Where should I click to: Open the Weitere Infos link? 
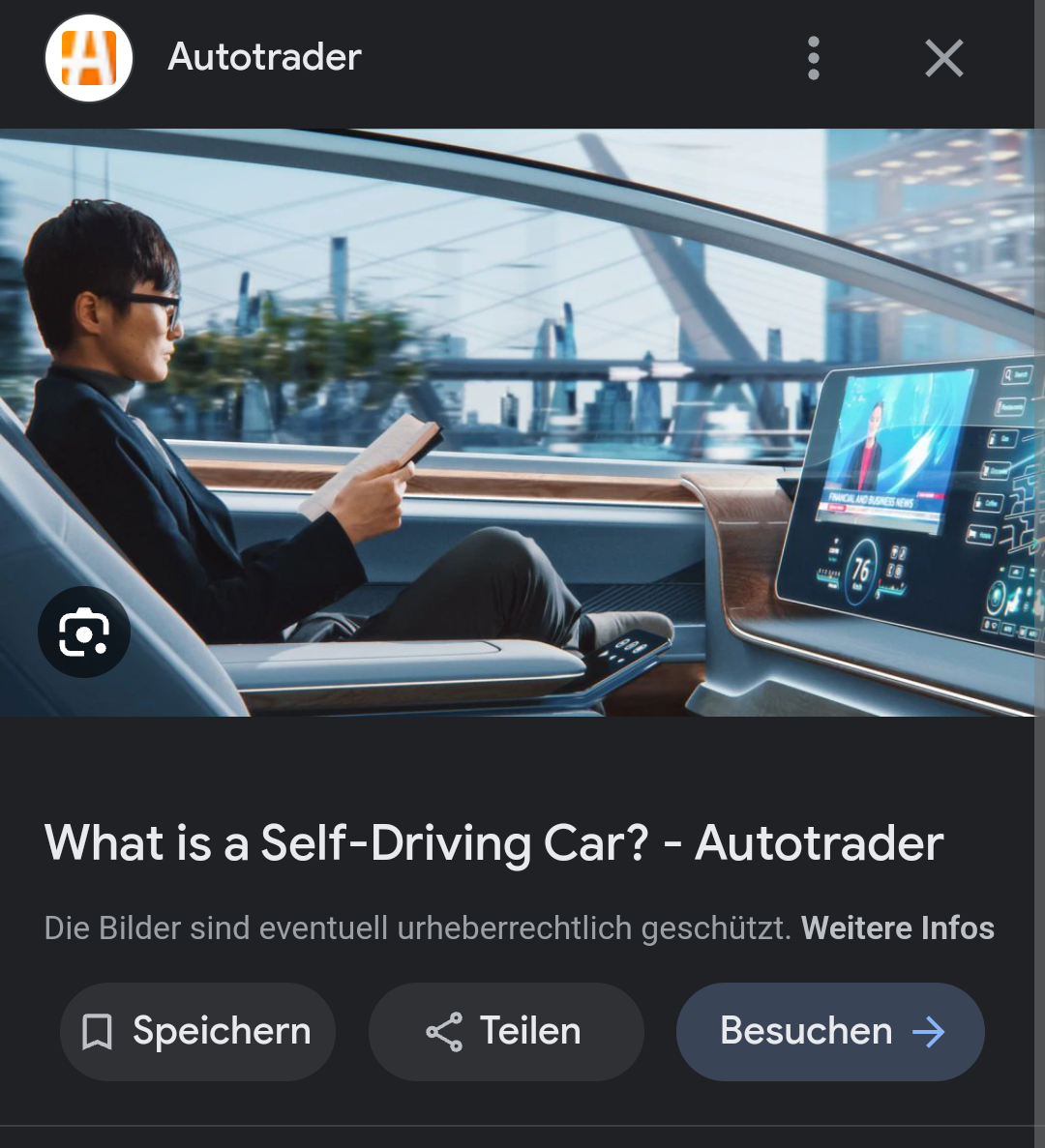[x=897, y=927]
